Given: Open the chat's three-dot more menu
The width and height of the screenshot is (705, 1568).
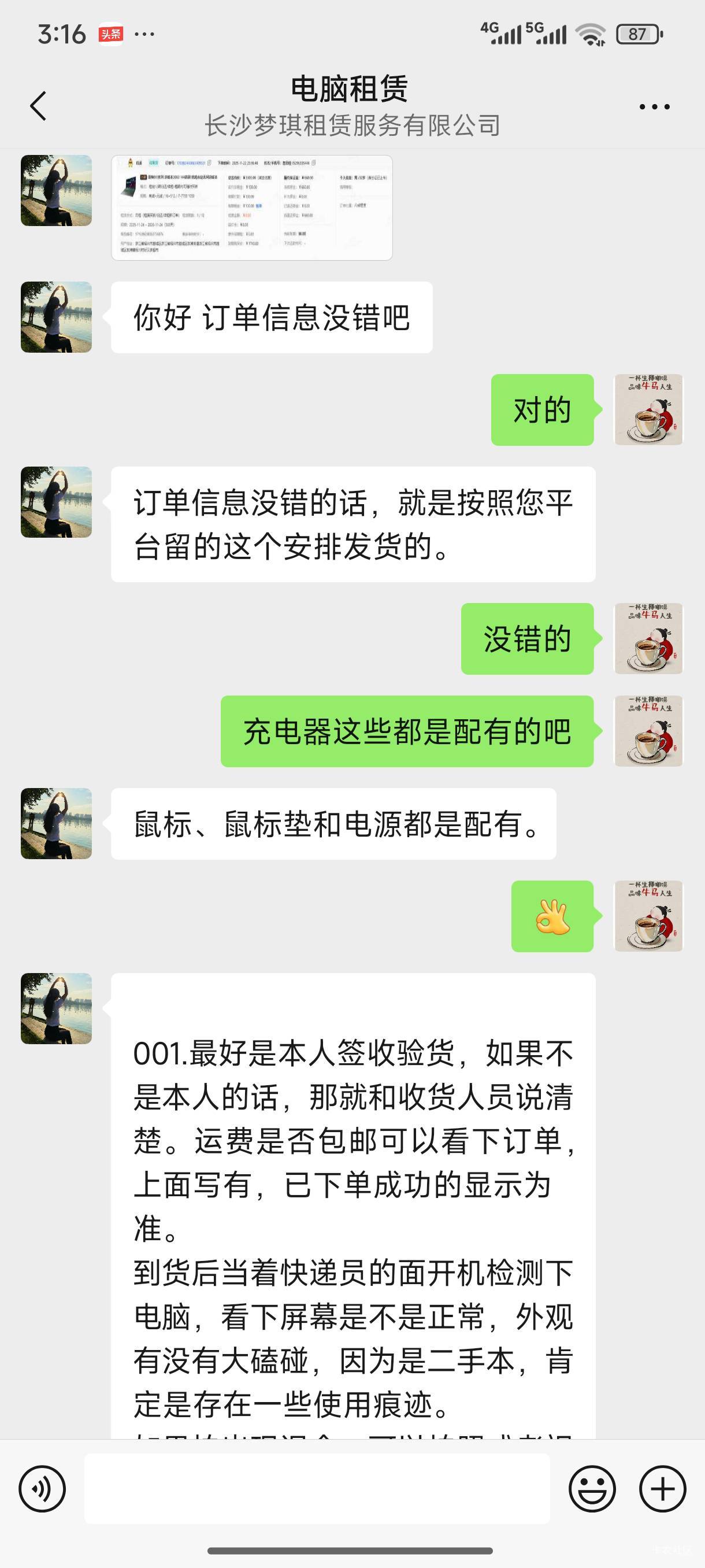Looking at the screenshot, I should coord(654,107).
